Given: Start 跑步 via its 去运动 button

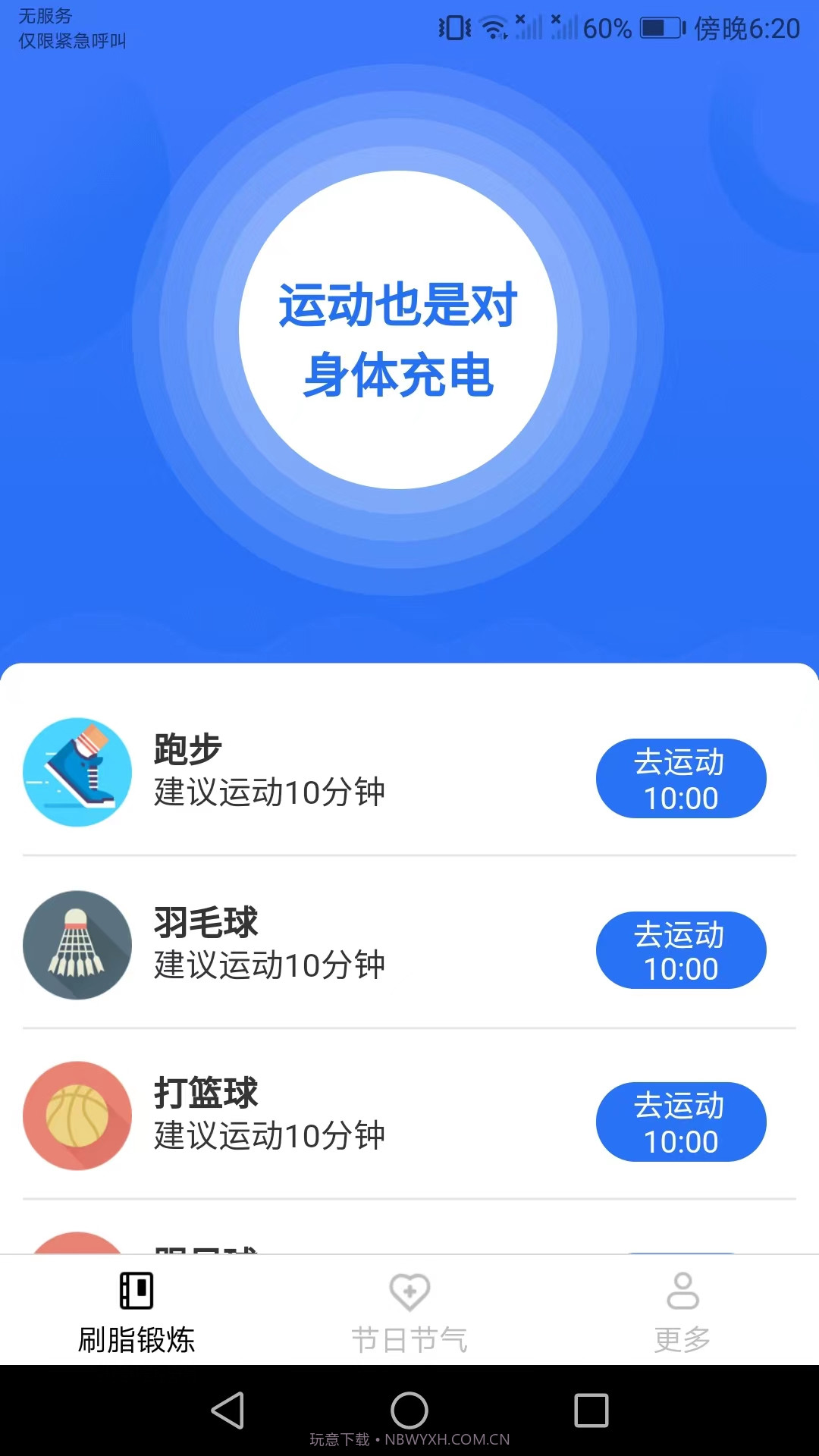Looking at the screenshot, I should click(x=681, y=778).
